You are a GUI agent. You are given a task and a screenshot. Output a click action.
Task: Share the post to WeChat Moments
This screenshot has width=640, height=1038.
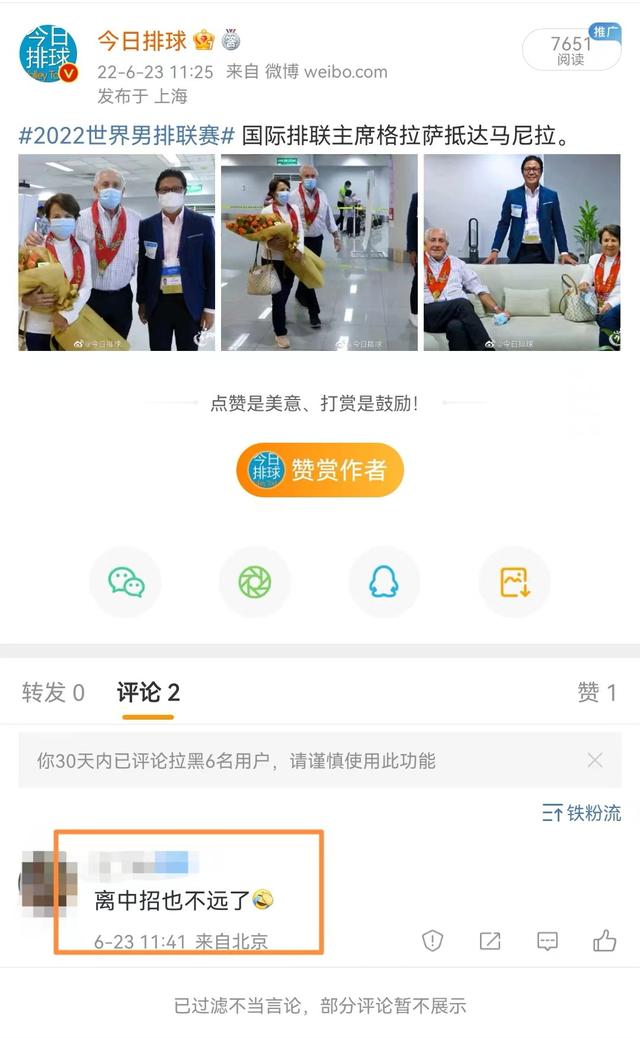click(x=255, y=582)
